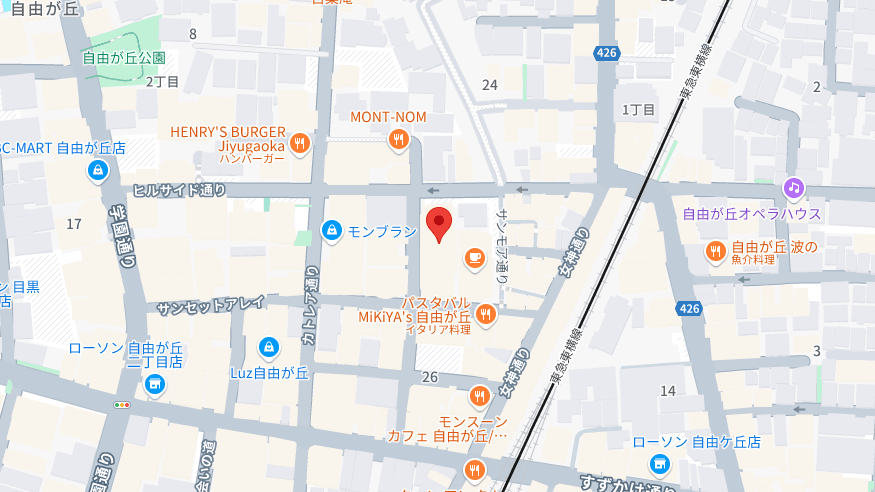Select the 自由が丘 波の restaurant marker
The image size is (875, 492).
tap(716, 250)
